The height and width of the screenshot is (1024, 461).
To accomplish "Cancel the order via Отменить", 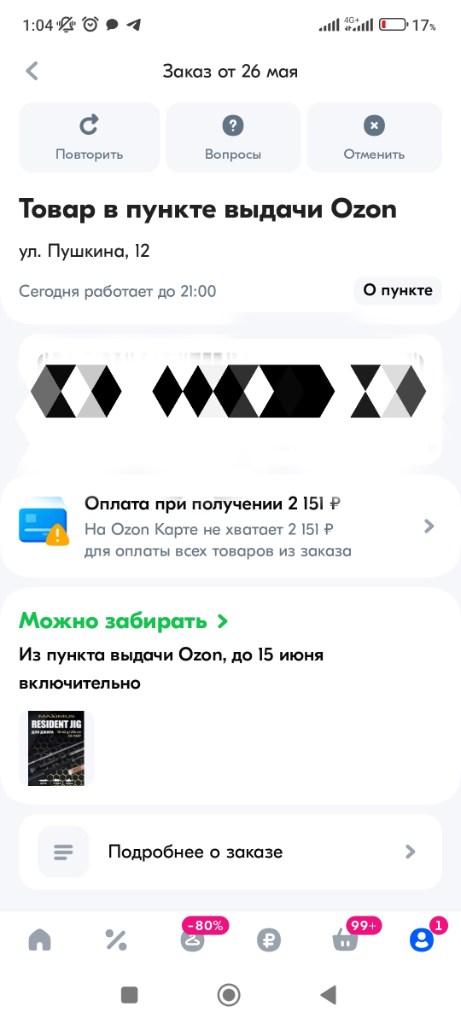I will click(x=374, y=137).
